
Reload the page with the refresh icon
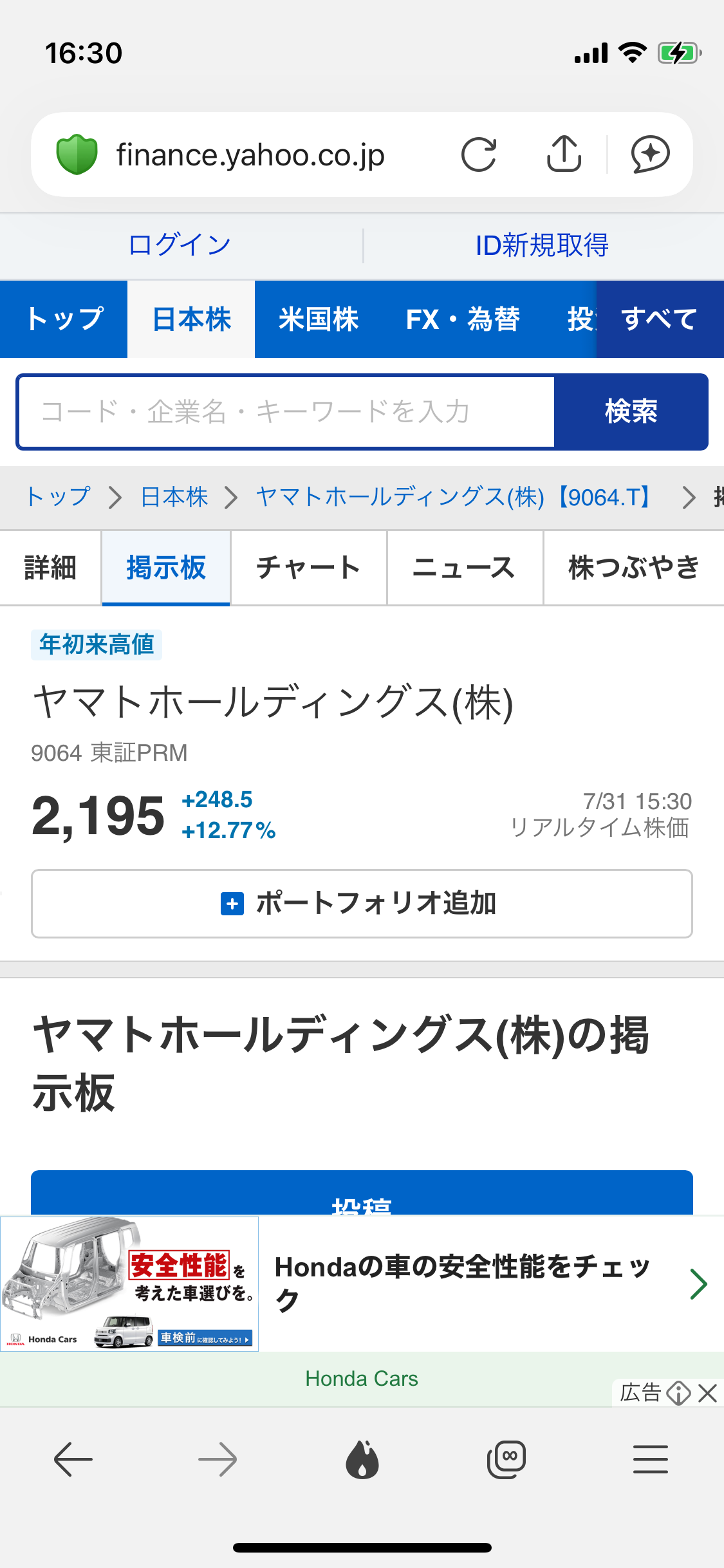pyautogui.click(x=479, y=154)
